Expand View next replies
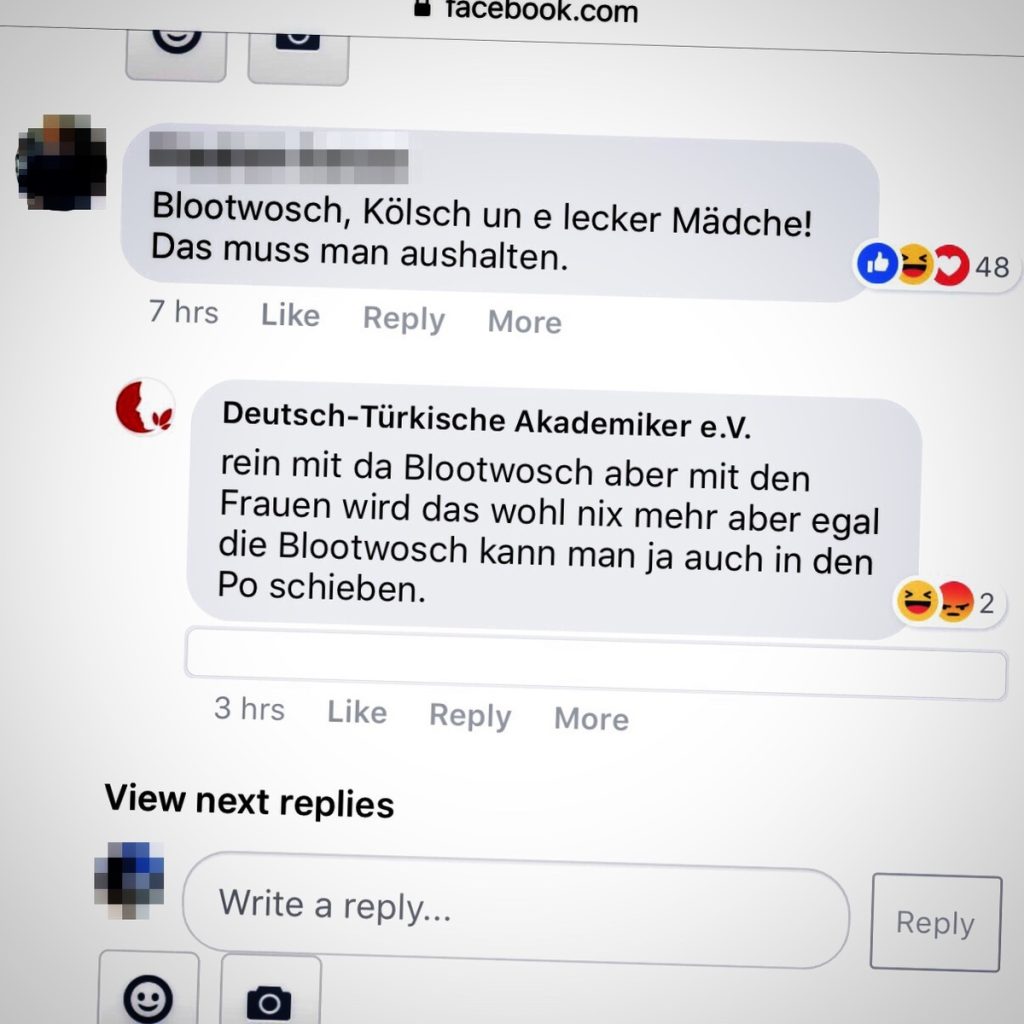The height and width of the screenshot is (1024, 1024). pyautogui.click(x=249, y=801)
